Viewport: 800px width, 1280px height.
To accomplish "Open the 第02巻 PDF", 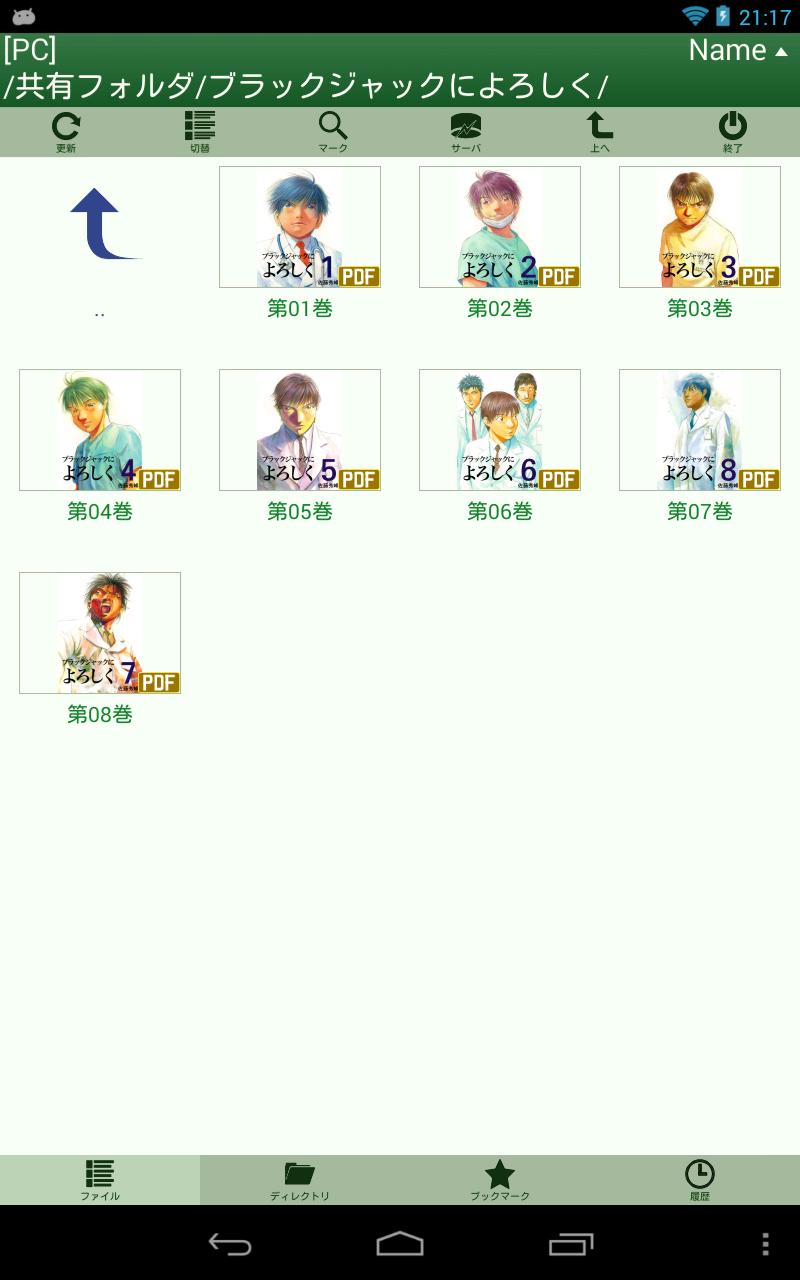I will pos(500,227).
